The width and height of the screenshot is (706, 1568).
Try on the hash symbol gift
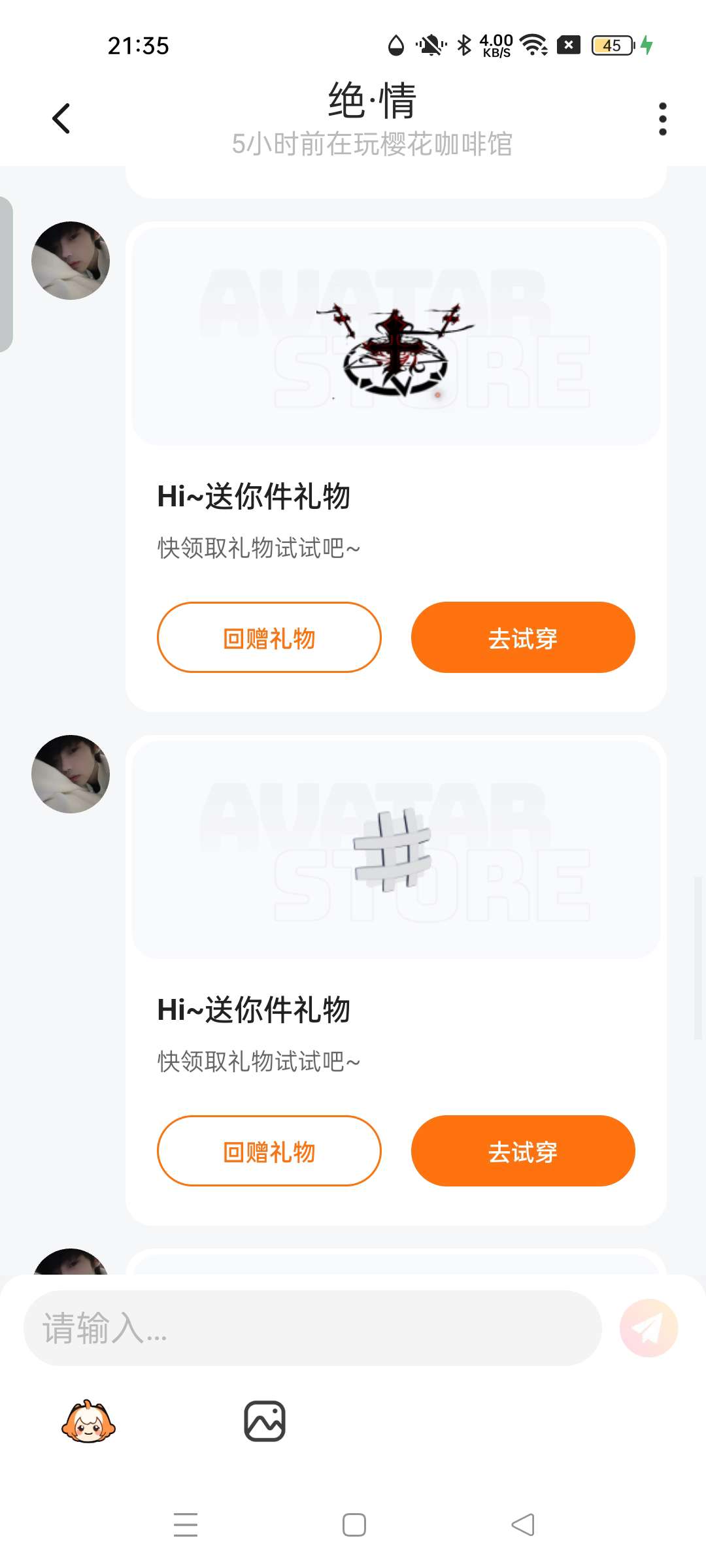[x=523, y=1151]
